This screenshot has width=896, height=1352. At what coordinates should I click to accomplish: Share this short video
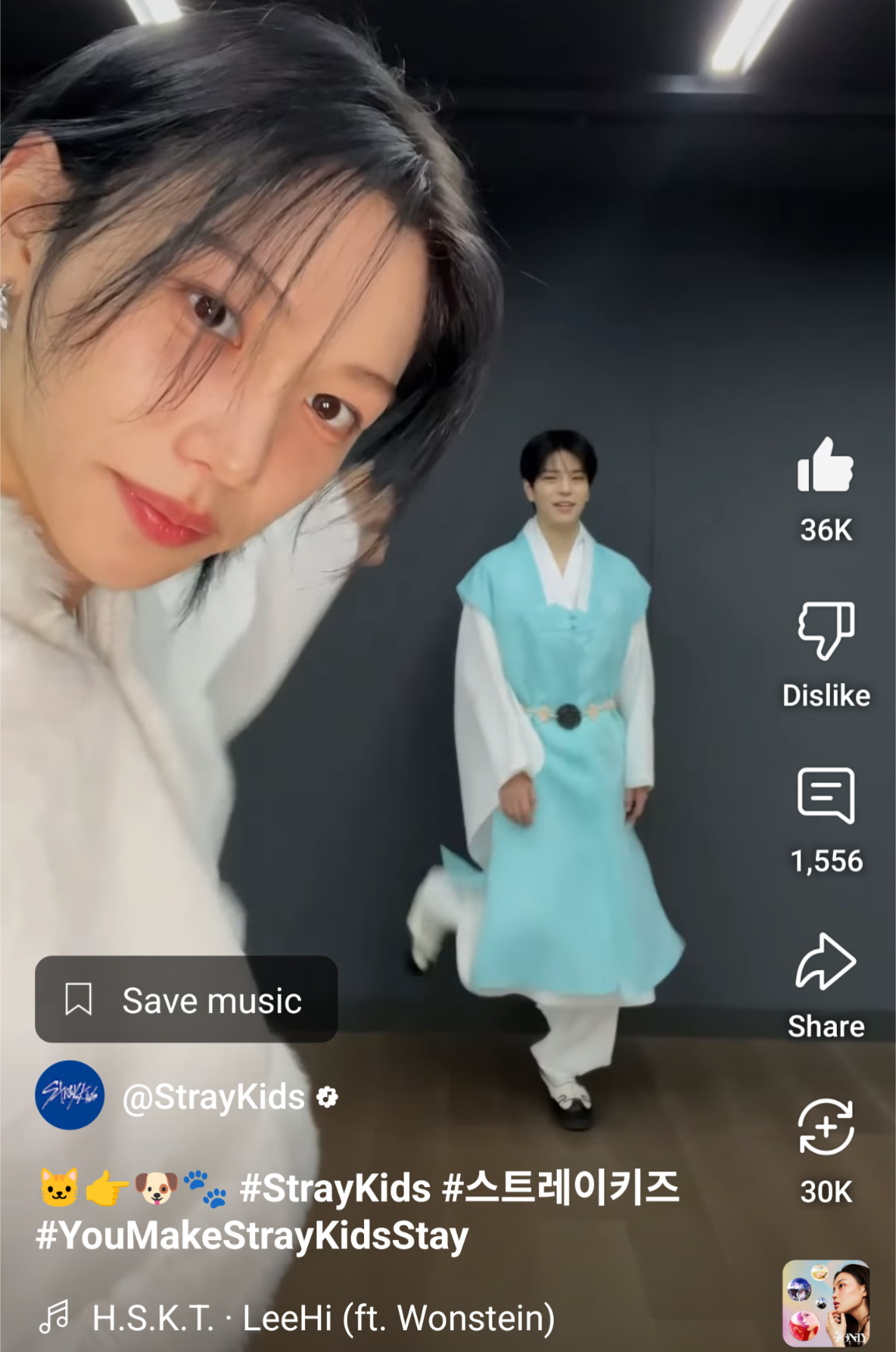point(825,963)
